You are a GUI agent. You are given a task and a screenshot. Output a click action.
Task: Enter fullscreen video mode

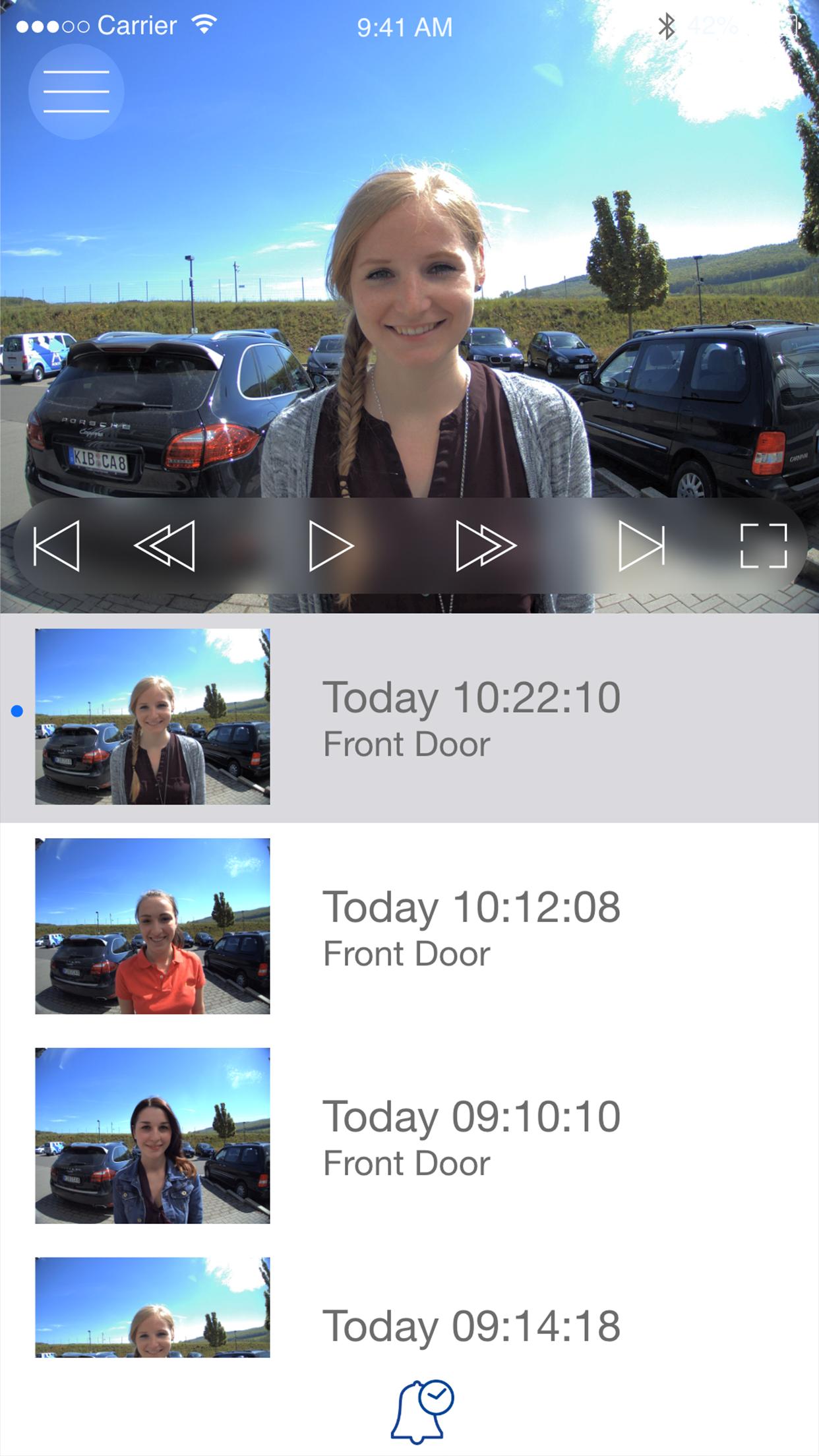[764, 545]
